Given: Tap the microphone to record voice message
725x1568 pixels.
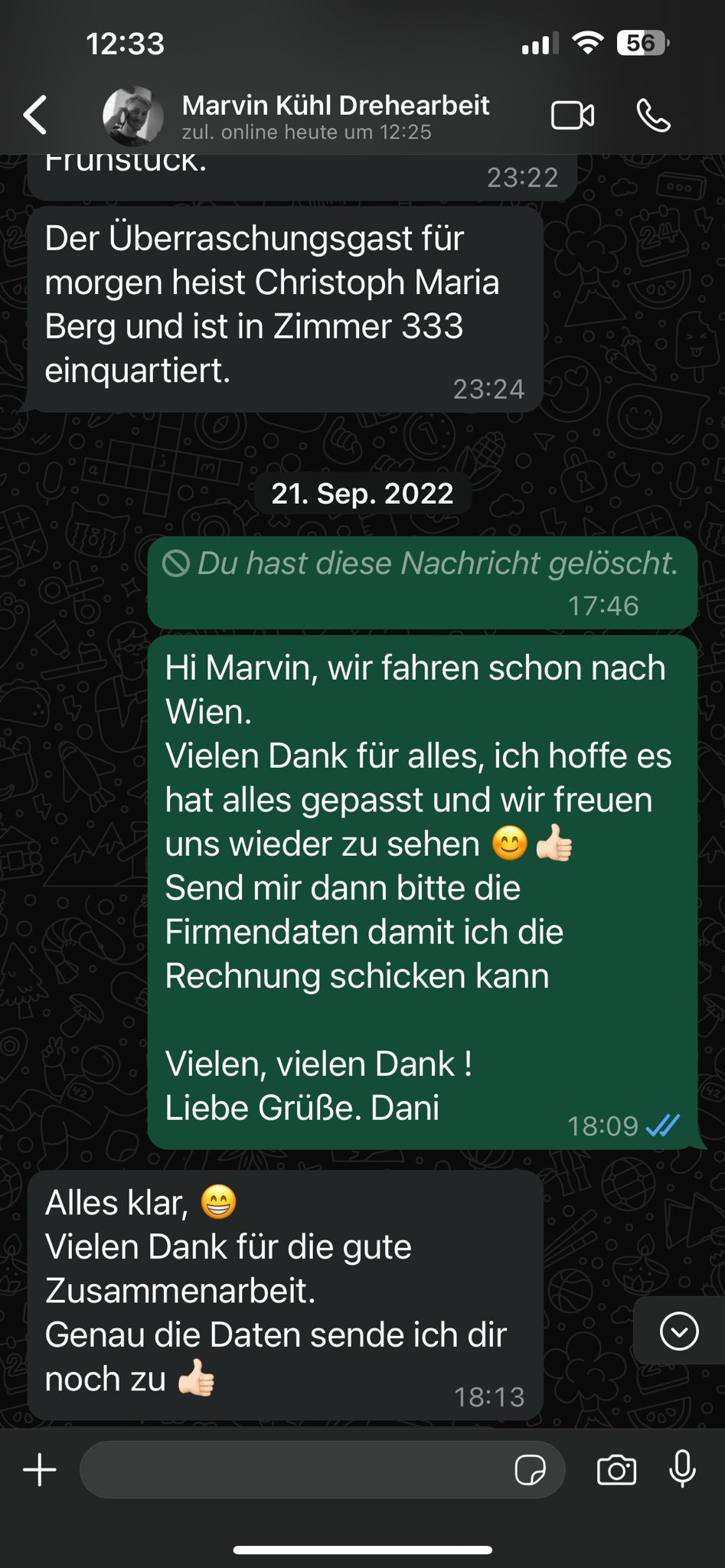Looking at the screenshot, I should tap(682, 1468).
